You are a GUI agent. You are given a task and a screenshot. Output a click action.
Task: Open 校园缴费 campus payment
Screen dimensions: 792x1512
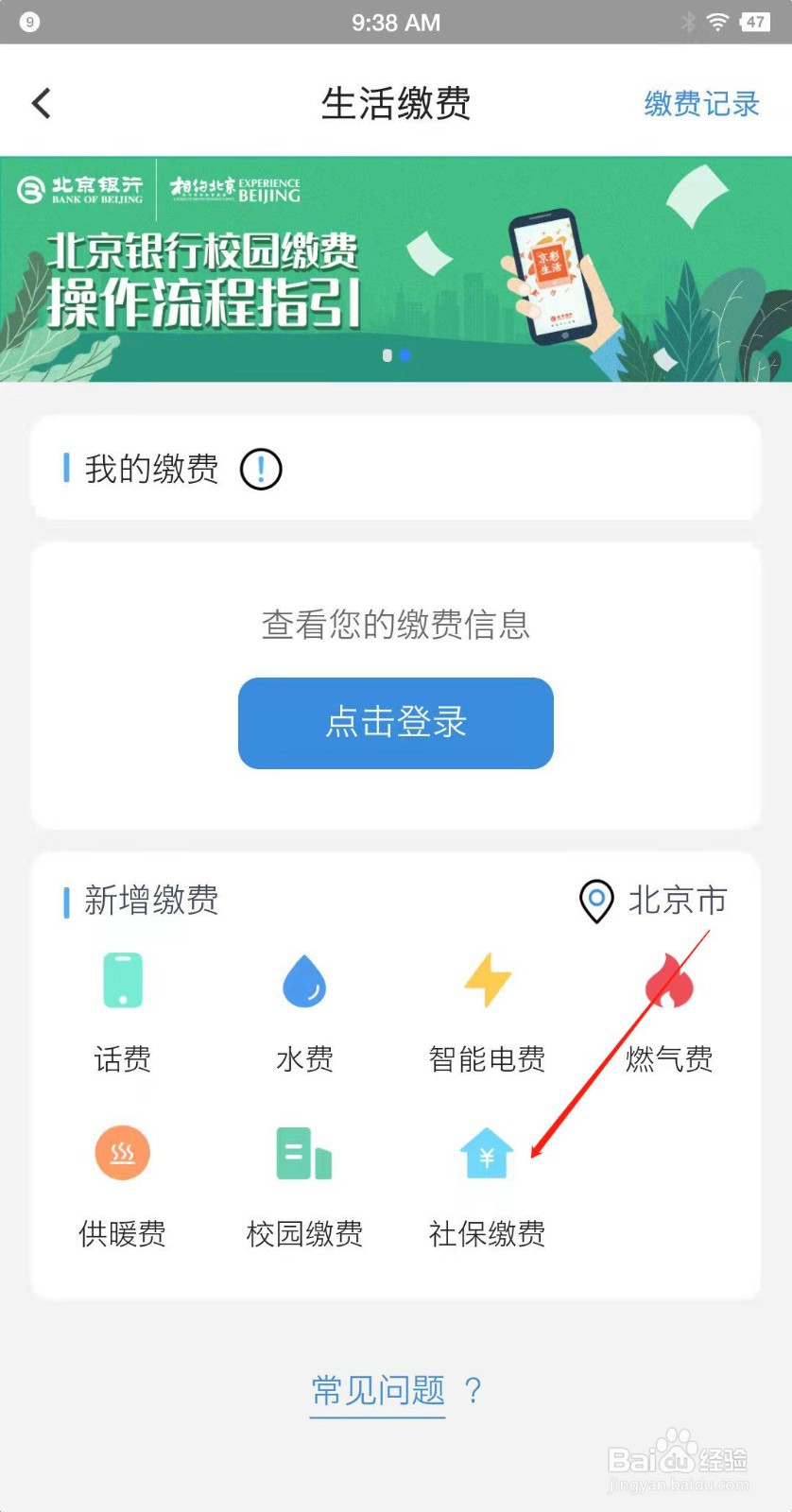coord(304,1153)
